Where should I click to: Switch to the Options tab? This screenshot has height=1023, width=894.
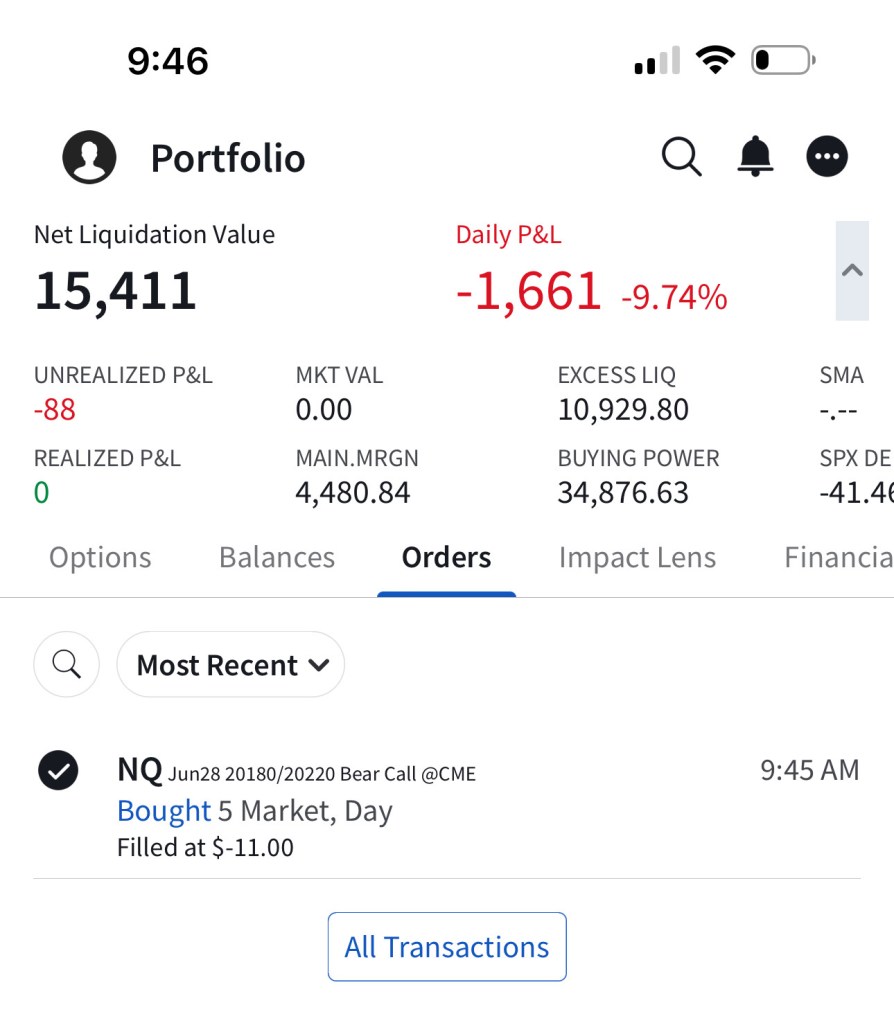point(100,557)
